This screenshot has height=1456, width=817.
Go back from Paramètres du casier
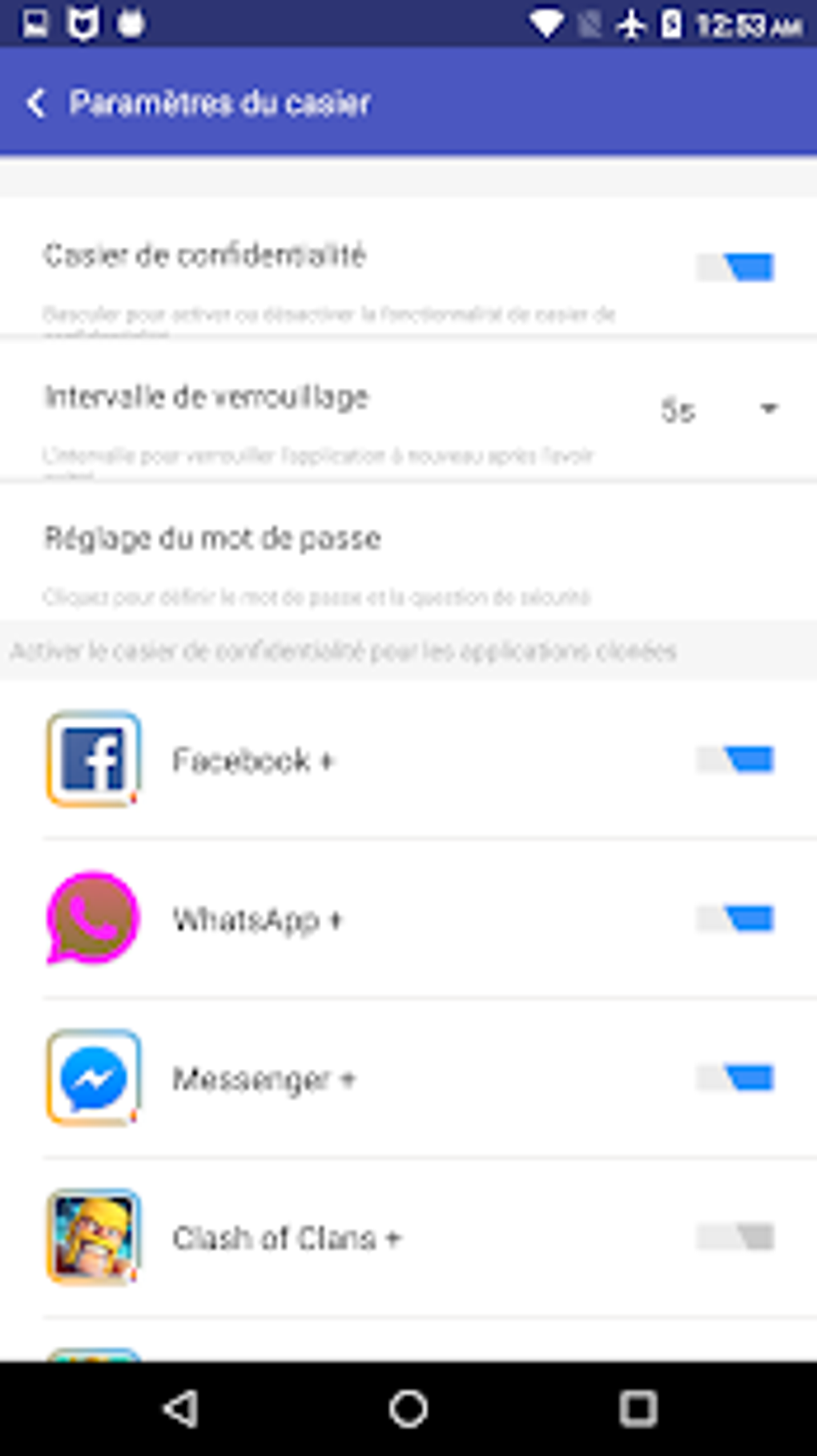click(x=36, y=103)
